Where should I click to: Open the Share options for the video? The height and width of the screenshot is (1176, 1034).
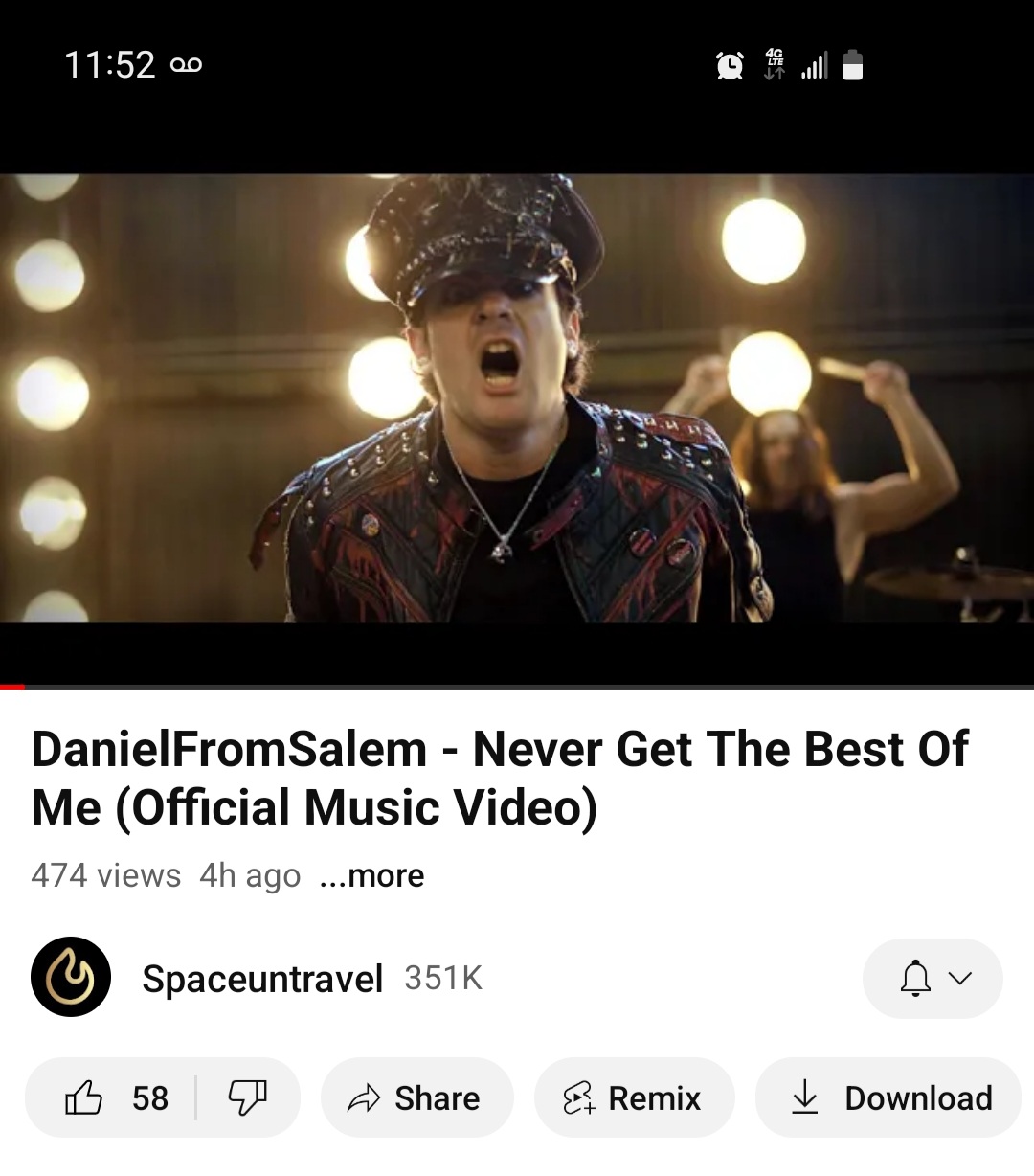416,1098
